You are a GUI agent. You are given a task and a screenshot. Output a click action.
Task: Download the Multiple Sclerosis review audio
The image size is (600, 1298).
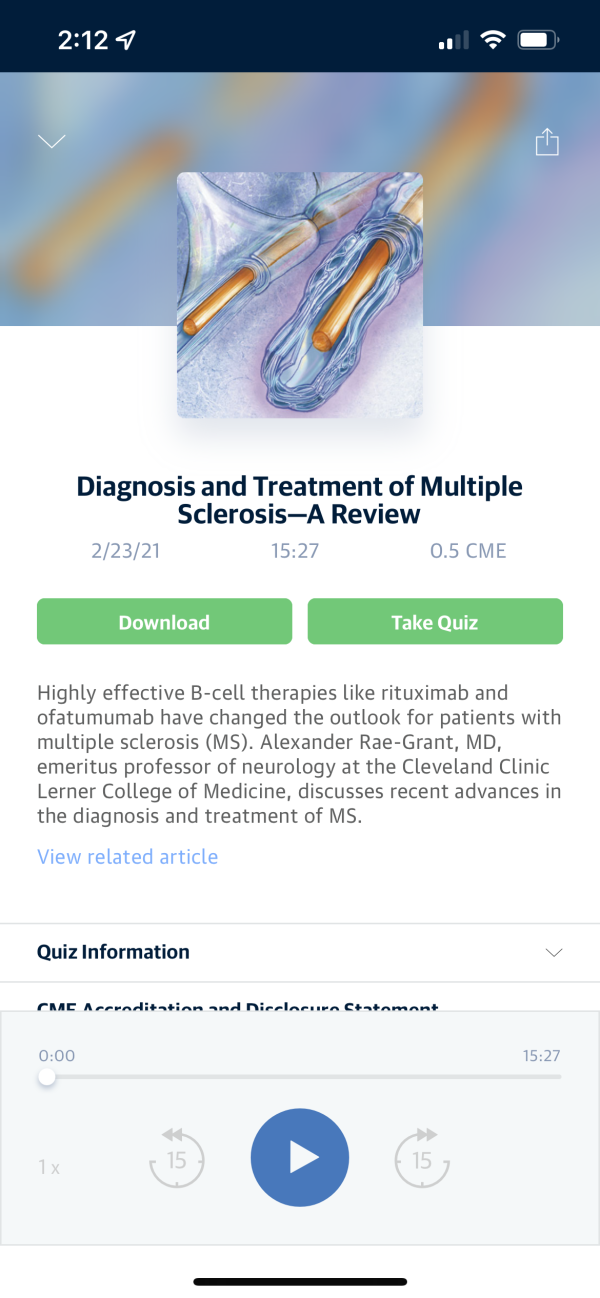(x=164, y=622)
